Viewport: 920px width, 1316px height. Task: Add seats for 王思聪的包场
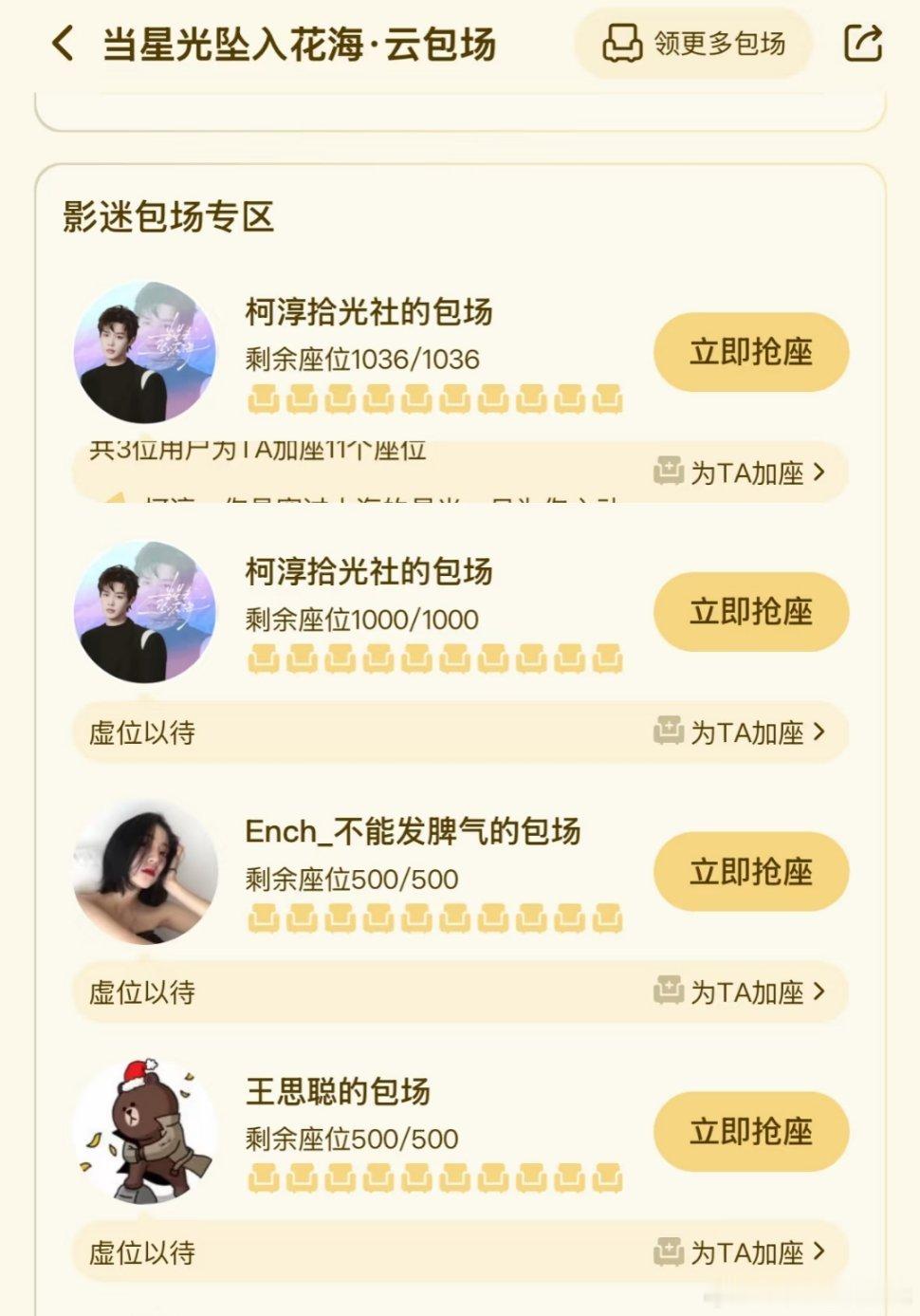741,1251
